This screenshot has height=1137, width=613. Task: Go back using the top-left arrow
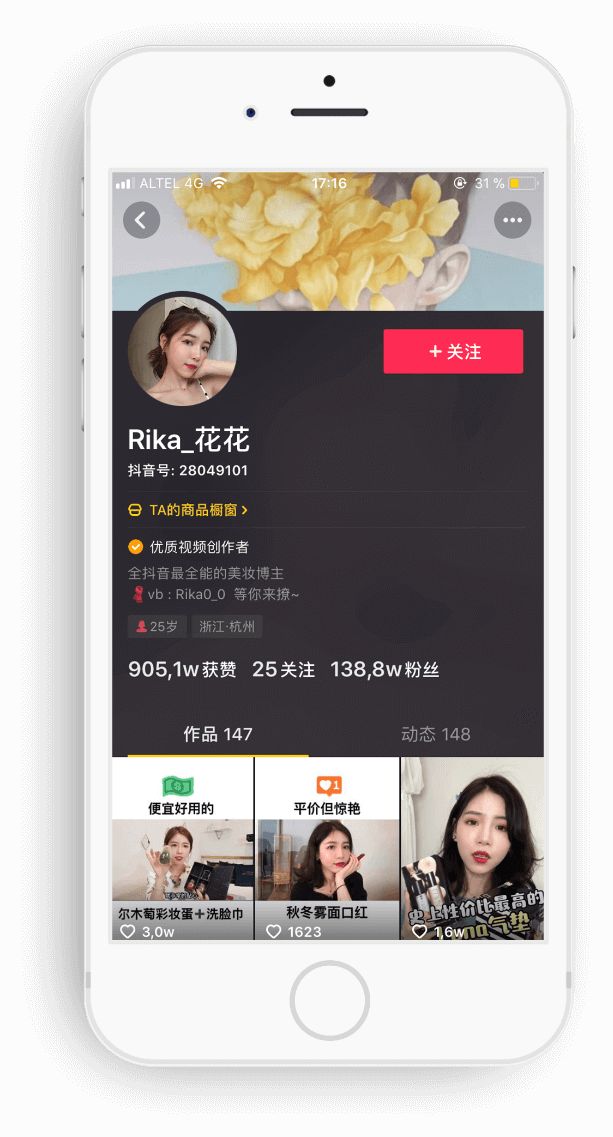point(141,220)
